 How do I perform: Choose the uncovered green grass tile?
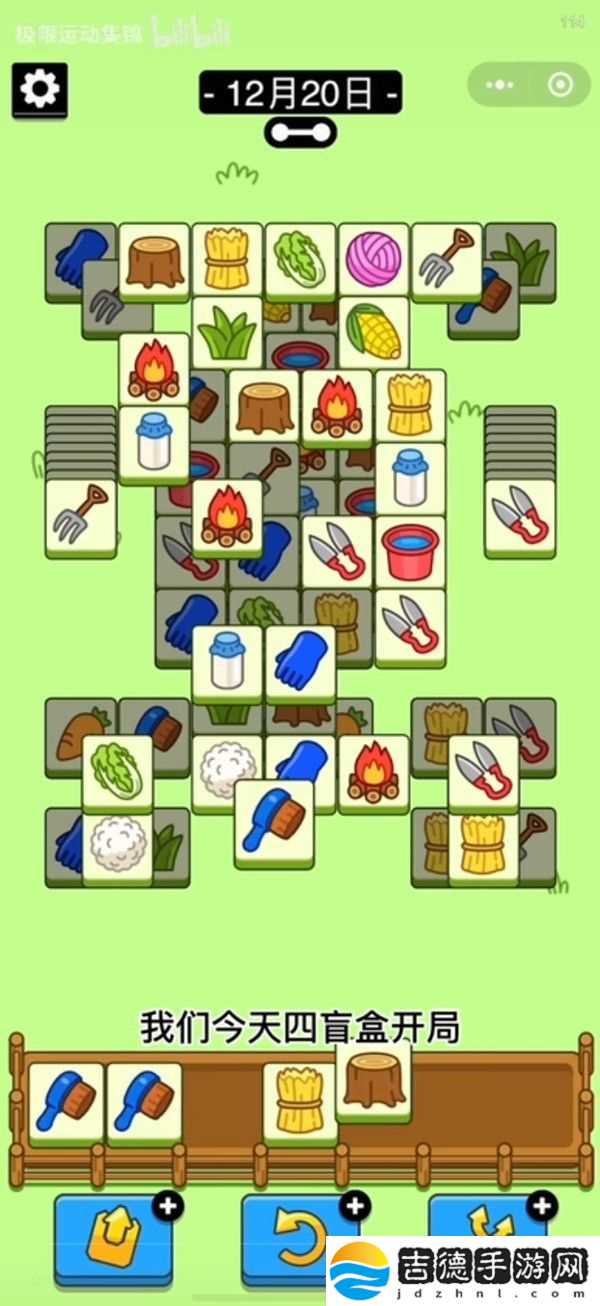point(227,333)
